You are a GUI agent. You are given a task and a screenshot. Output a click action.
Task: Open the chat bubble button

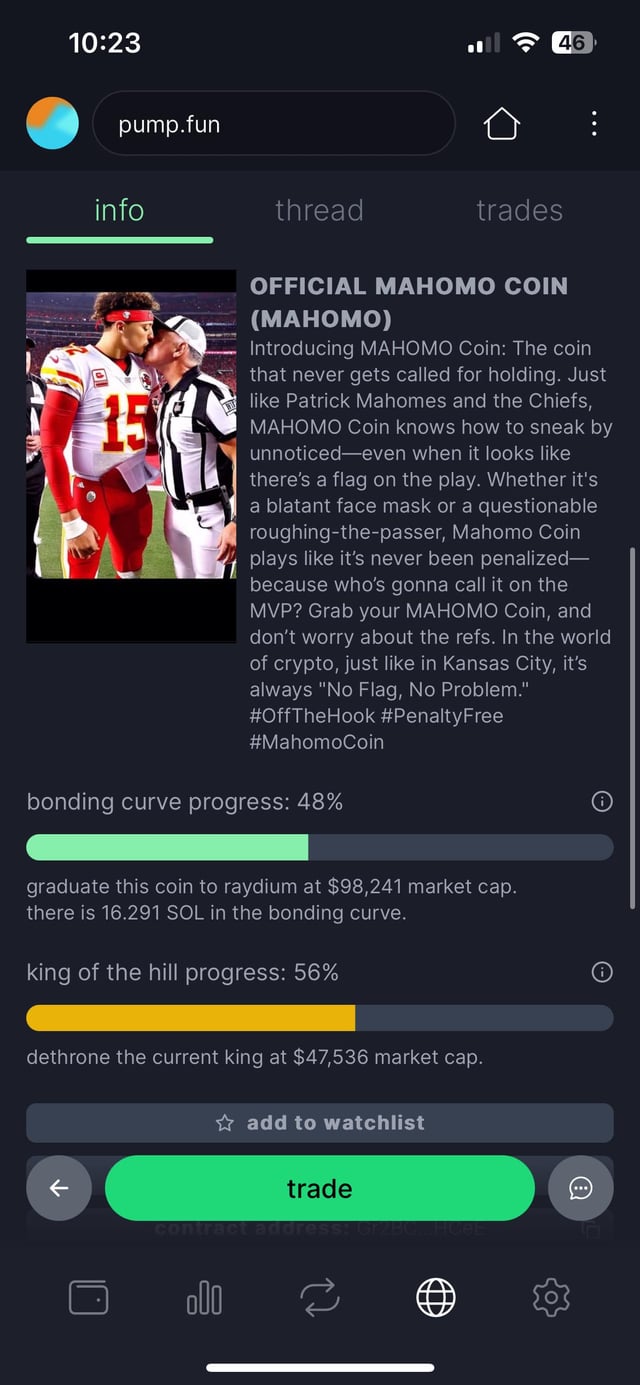click(581, 1188)
